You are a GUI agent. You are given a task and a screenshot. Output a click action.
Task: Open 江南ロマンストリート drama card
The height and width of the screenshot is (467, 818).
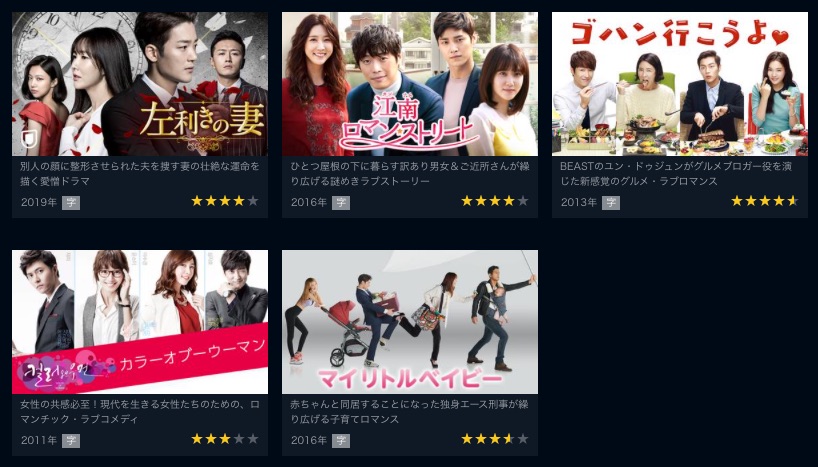(409, 85)
